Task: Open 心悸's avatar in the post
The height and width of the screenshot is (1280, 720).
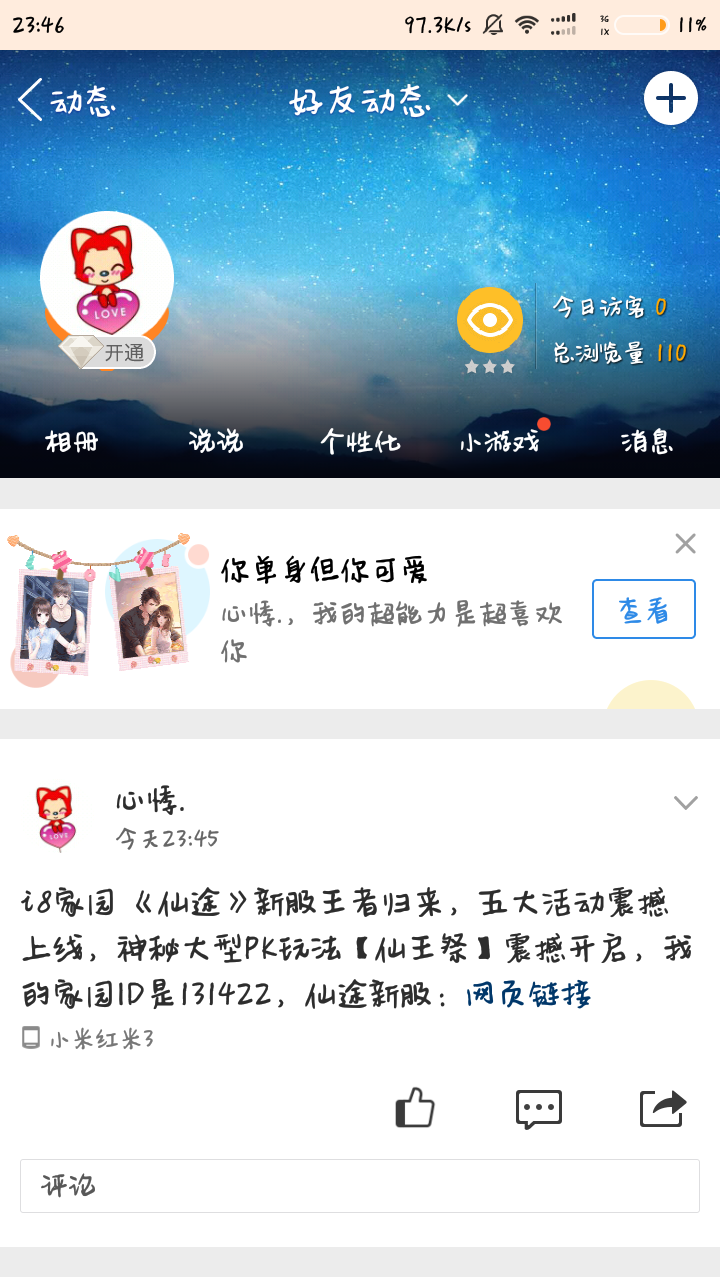Action: [x=56, y=817]
